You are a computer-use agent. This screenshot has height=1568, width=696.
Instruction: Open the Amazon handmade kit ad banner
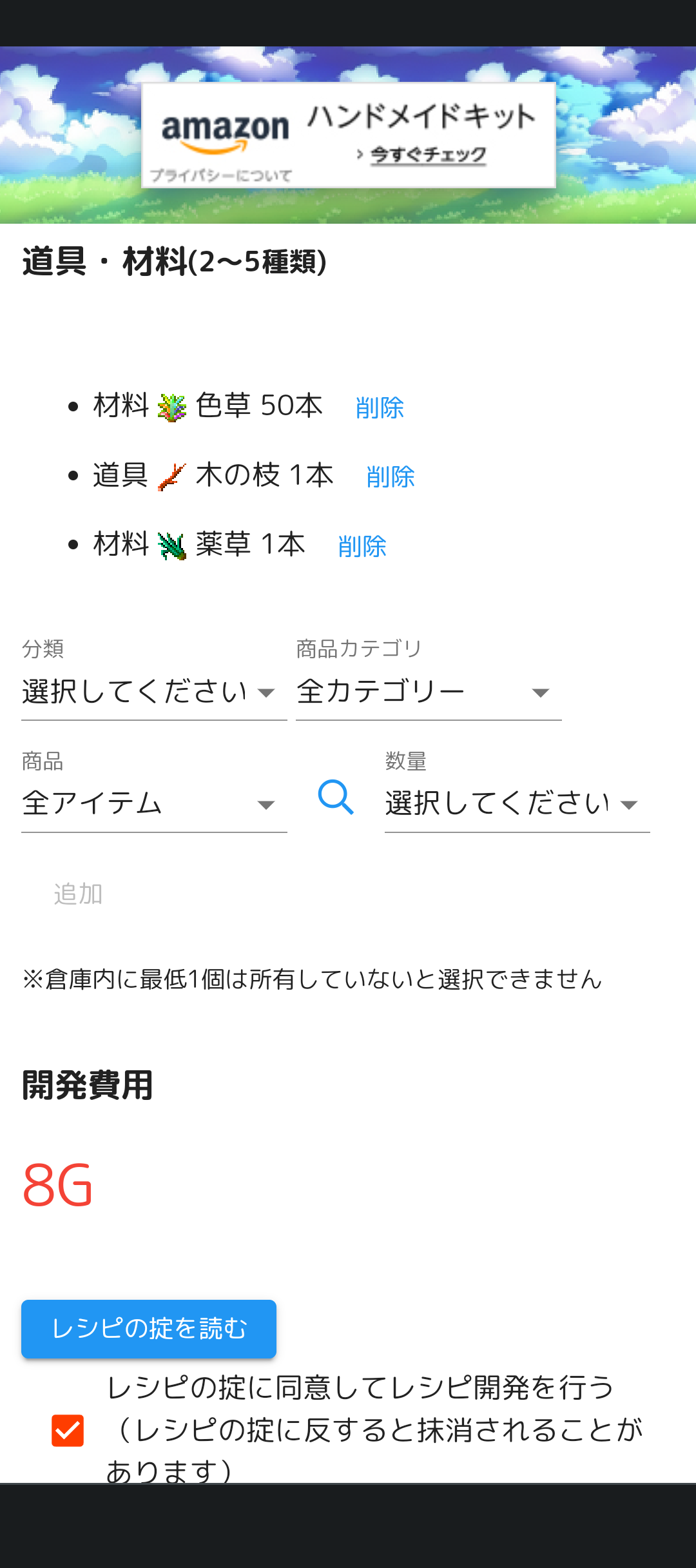click(x=349, y=135)
